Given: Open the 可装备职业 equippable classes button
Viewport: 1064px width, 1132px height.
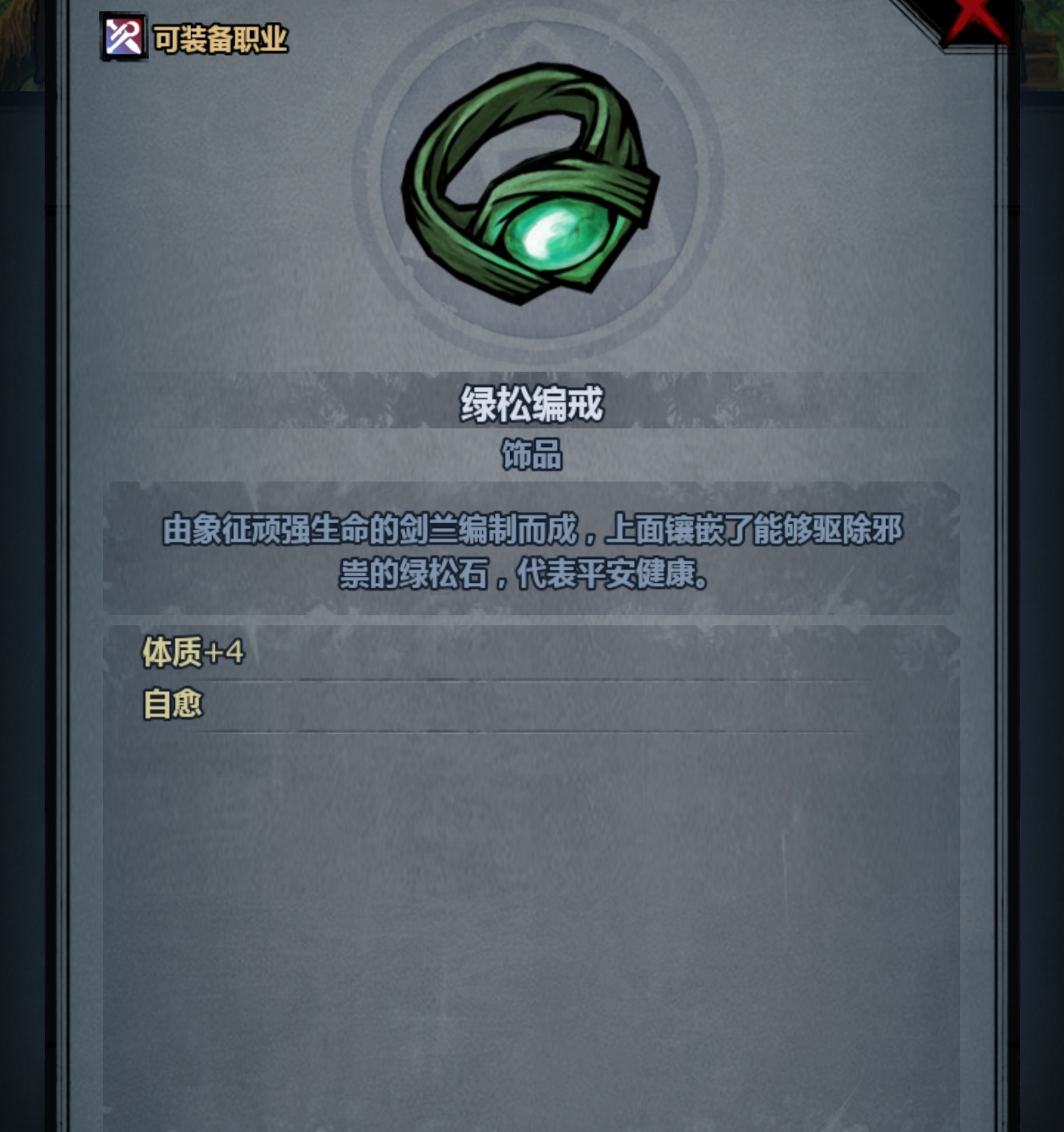Looking at the screenshot, I should coord(194,37).
